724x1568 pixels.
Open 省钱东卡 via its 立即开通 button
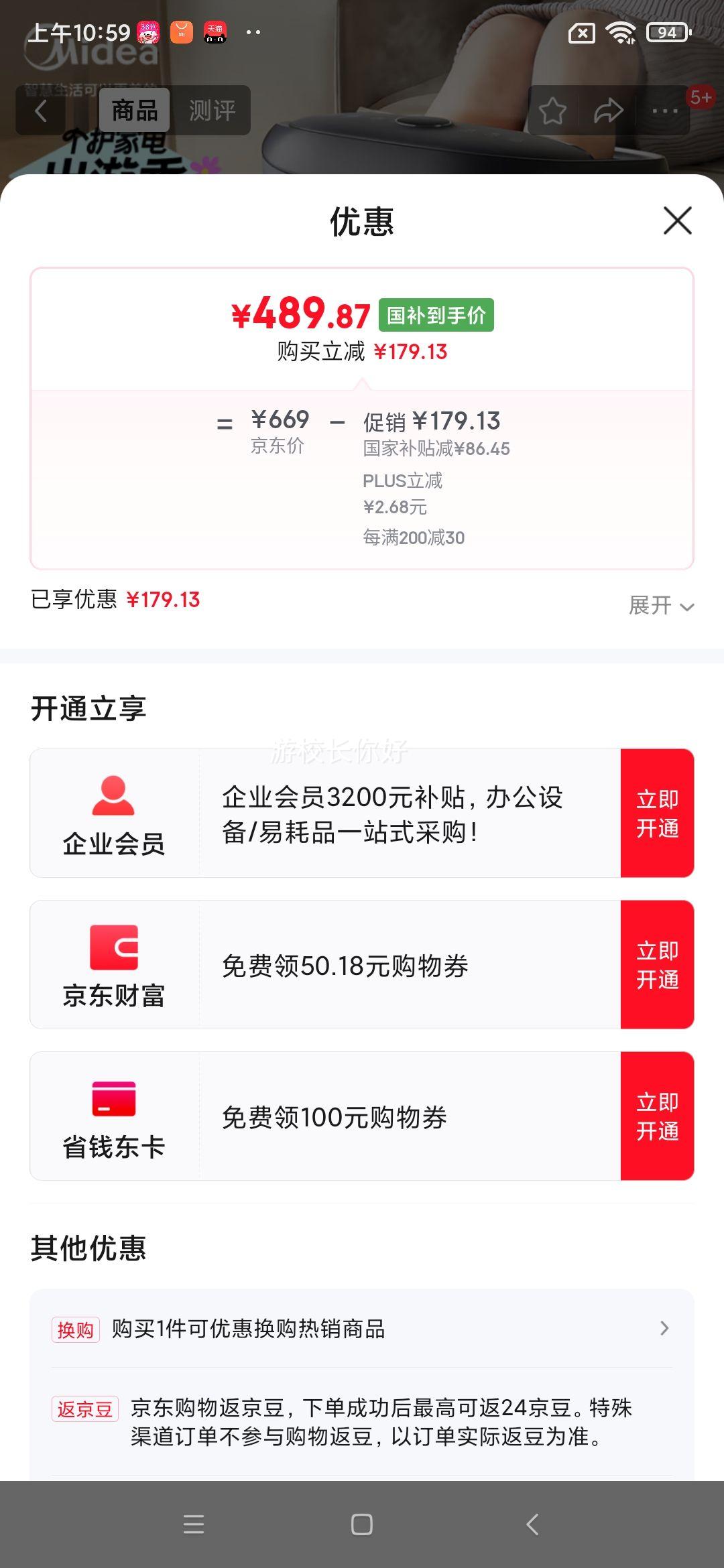[657, 1116]
